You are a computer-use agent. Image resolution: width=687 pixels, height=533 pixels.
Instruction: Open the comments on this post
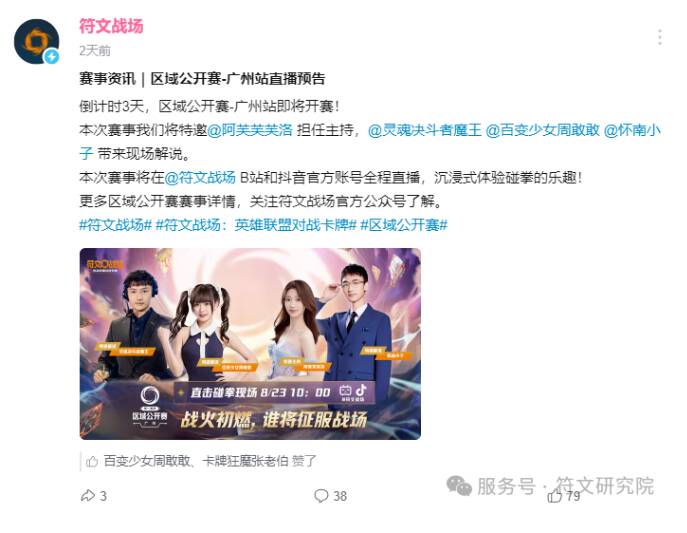[330, 496]
